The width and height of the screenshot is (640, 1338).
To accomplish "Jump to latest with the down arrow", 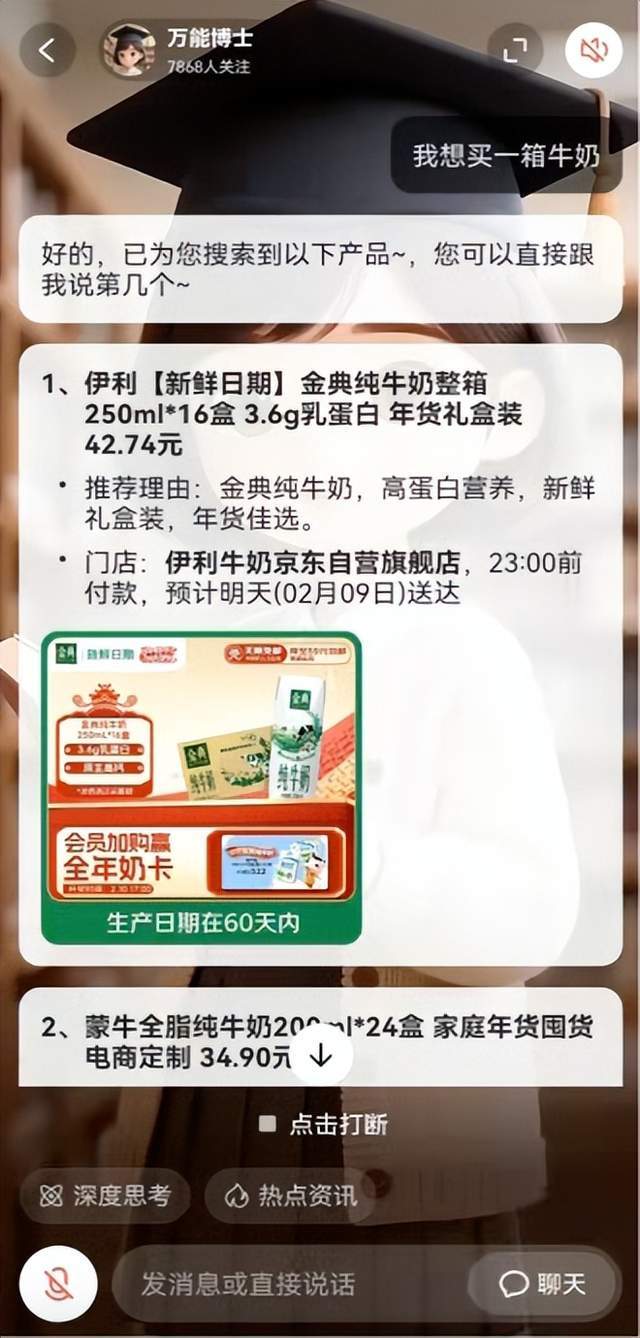I will pos(321,1055).
